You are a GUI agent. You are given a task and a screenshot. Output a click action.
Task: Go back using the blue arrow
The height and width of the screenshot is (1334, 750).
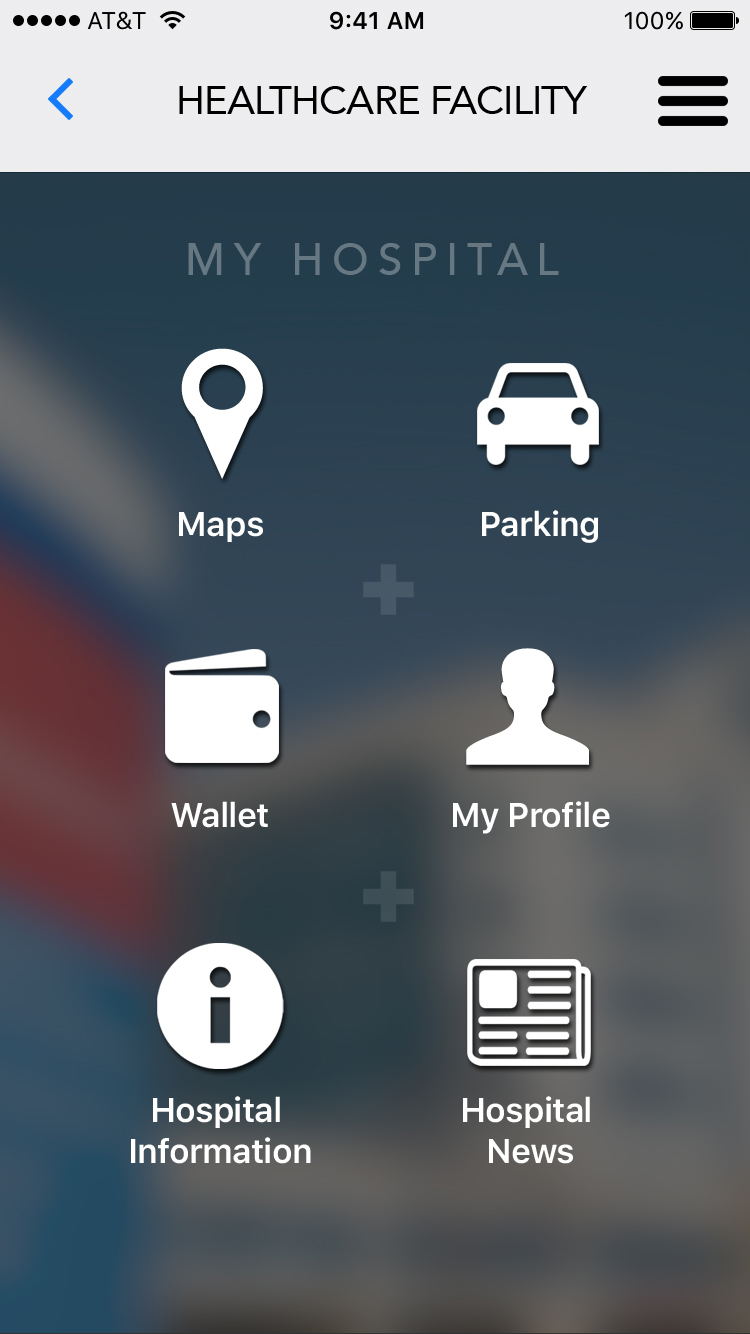tap(61, 100)
